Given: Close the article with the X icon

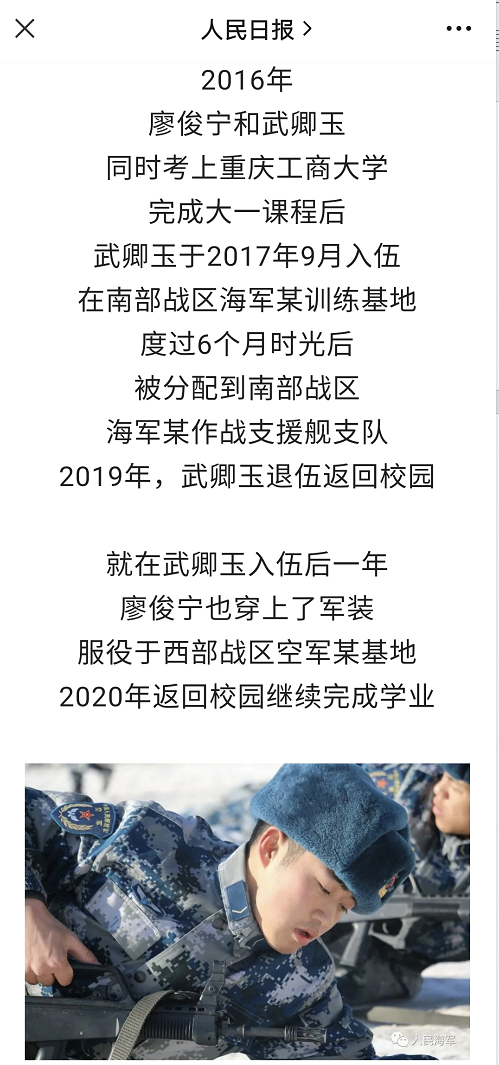Looking at the screenshot, I should tap(24, 29).
